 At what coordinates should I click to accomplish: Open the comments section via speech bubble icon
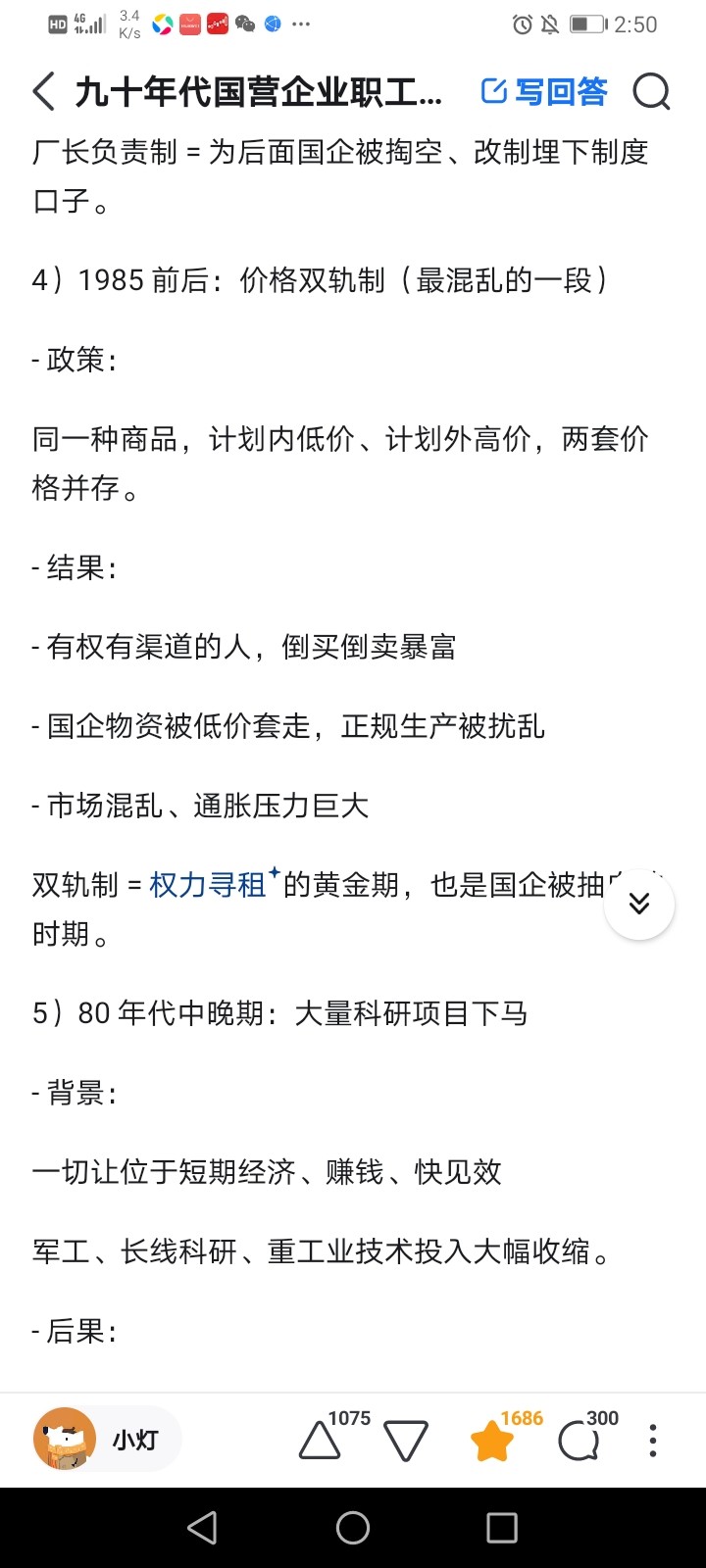coord(580,1439)
